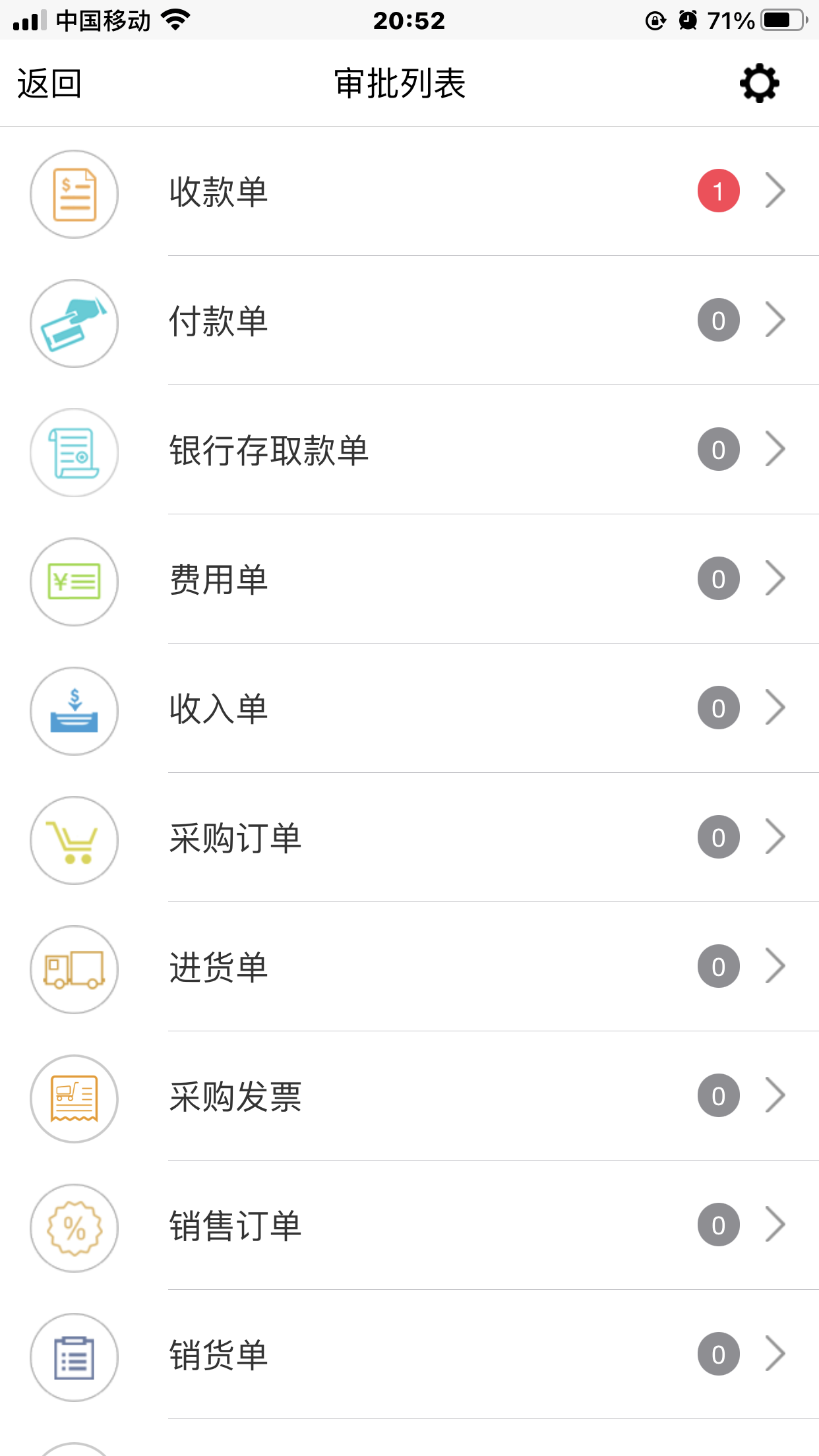View the 销售订单 list
The width and height of the screenshot is (819, 1456).
tap(409, 1225)
